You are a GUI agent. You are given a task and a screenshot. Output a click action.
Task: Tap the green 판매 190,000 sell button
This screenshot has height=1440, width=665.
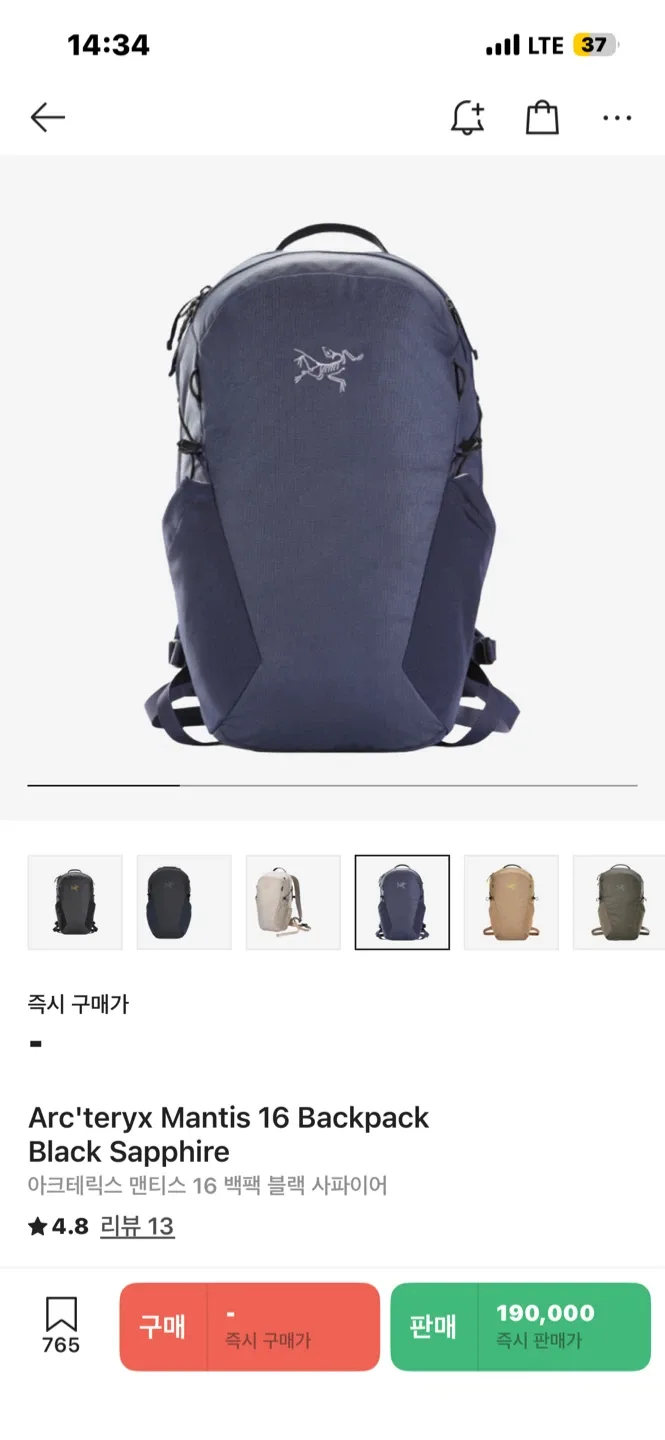[x=520, y=1327]
